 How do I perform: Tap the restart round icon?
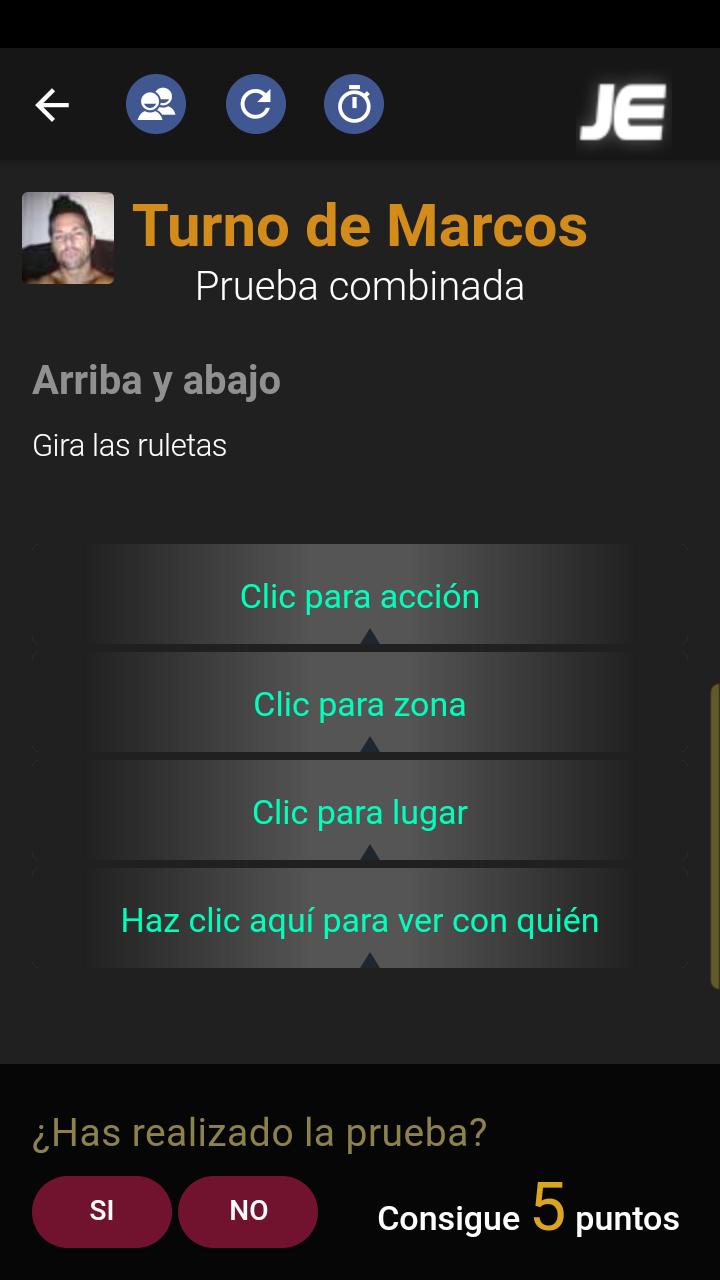[x=256, y=103]
